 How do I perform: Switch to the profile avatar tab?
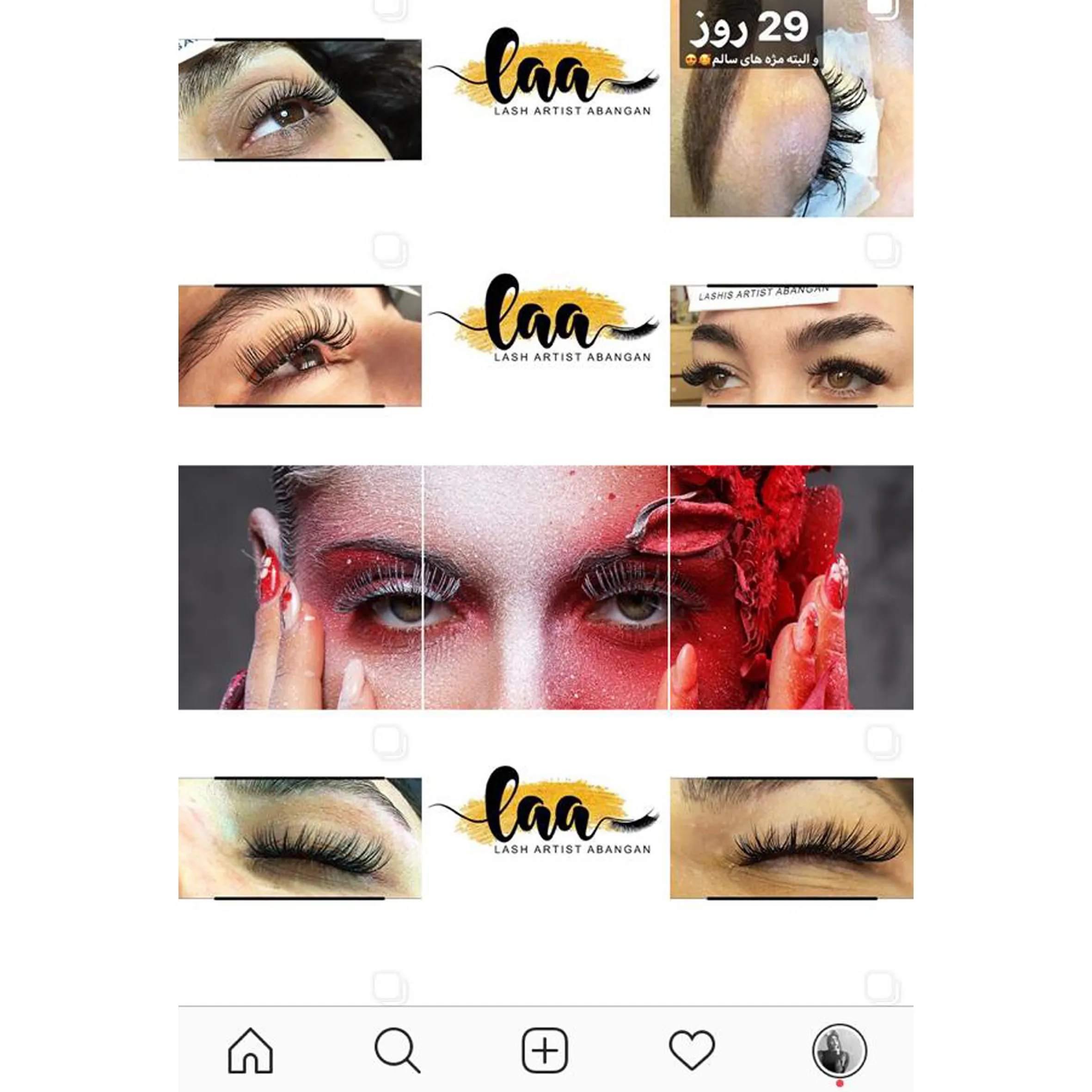(x=839, y=1050)
